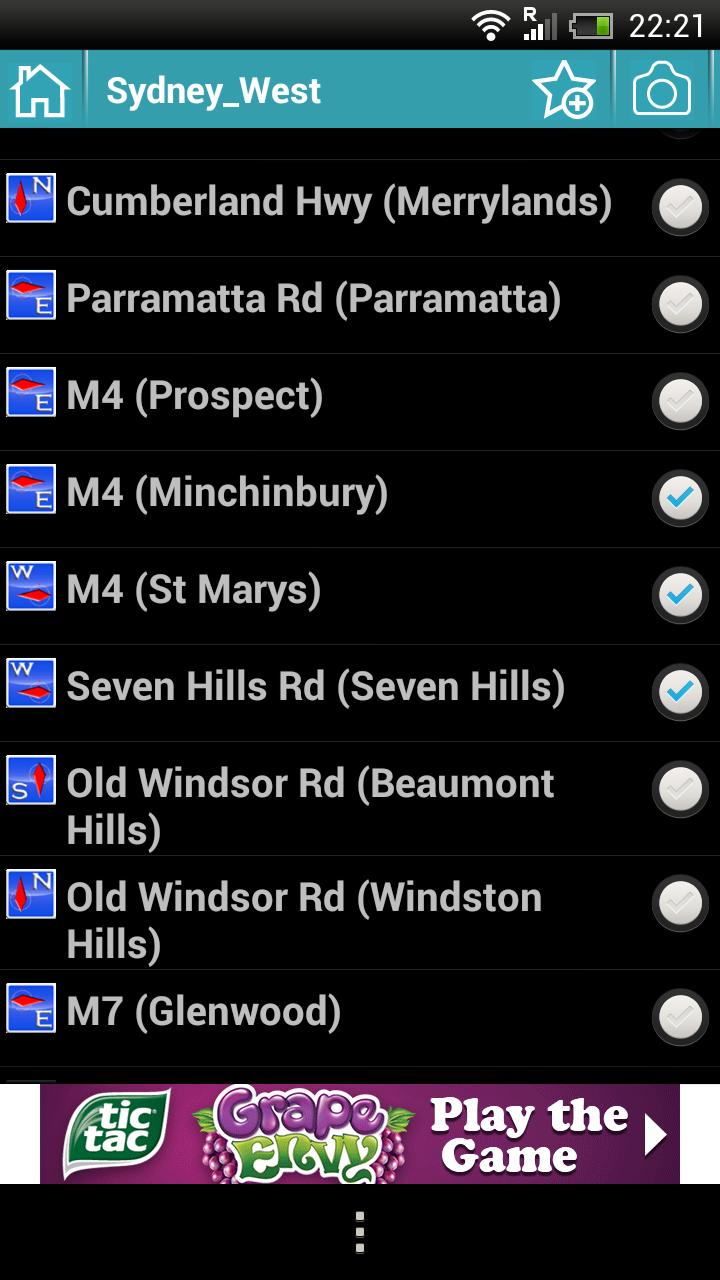Tap the Home icon in the toolbar
This screenshot has height=1280, width=720.
pyautogui.click(x=40, y=89)
